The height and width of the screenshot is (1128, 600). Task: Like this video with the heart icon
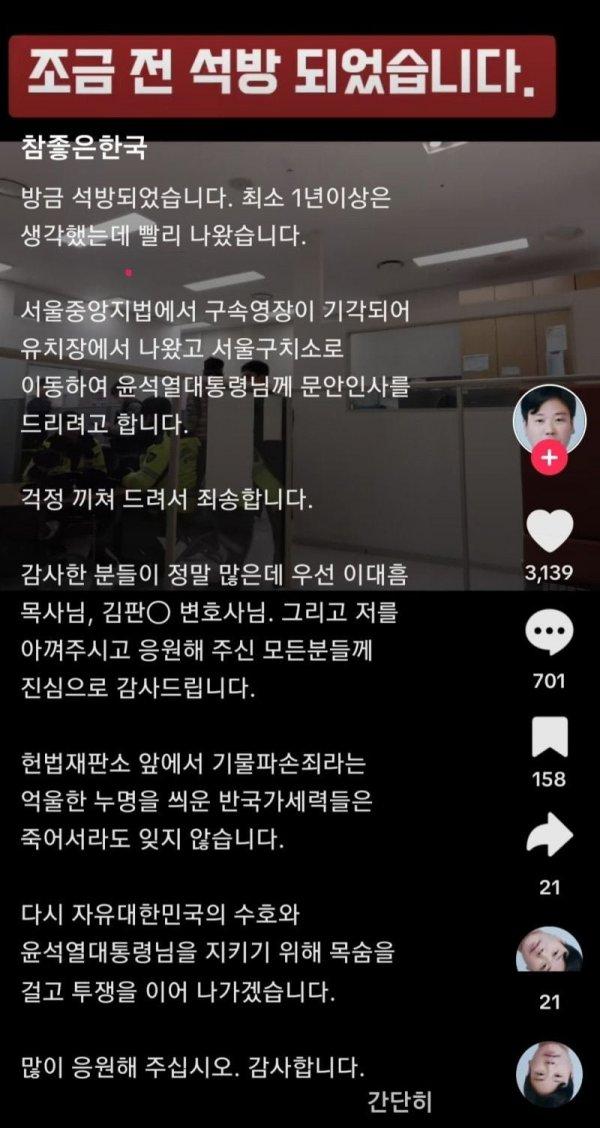pos(549,531)
